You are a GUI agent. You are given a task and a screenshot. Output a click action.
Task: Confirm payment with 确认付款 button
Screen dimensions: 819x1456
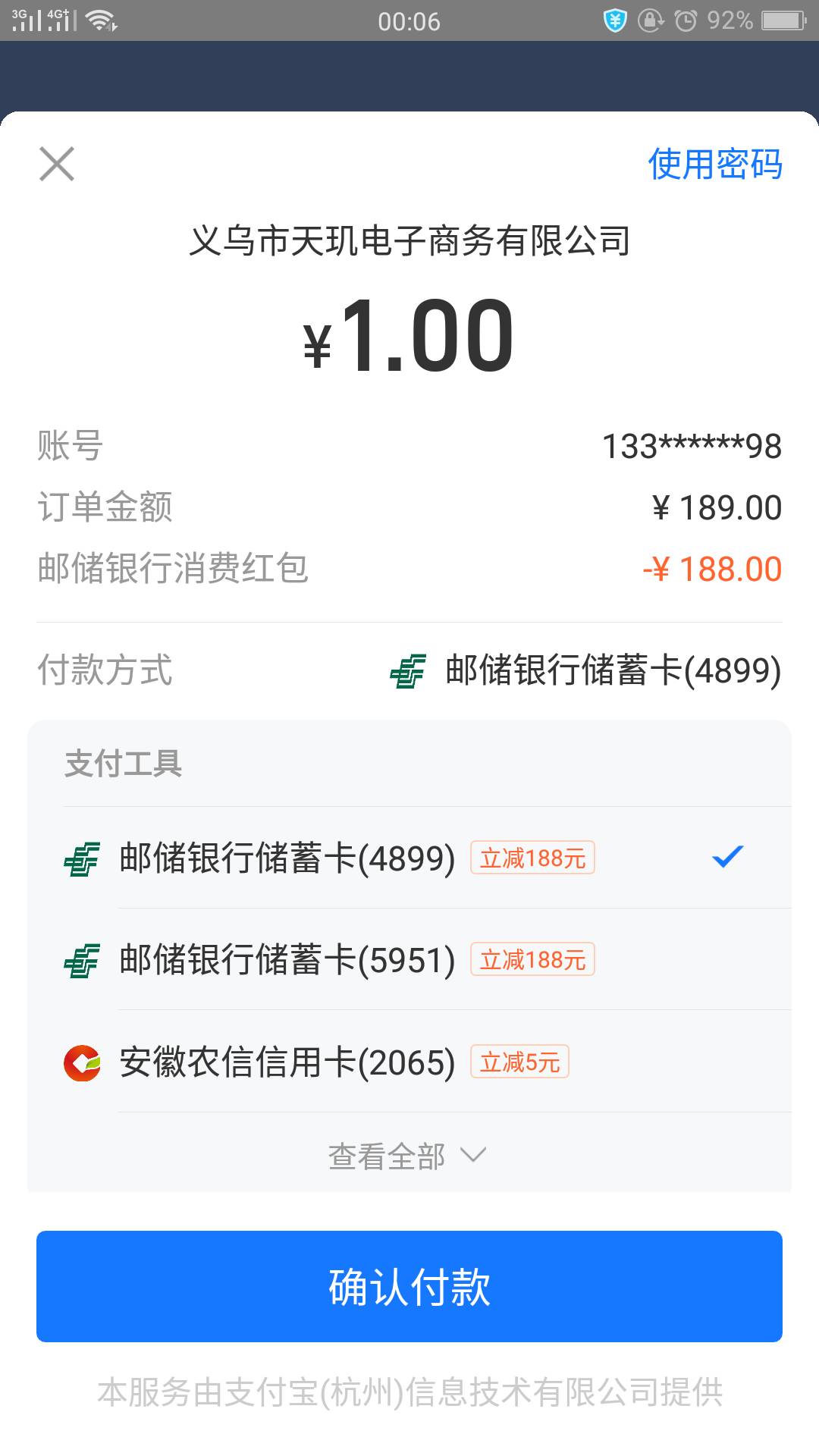pyautogui.click(x=409, y=1287)
